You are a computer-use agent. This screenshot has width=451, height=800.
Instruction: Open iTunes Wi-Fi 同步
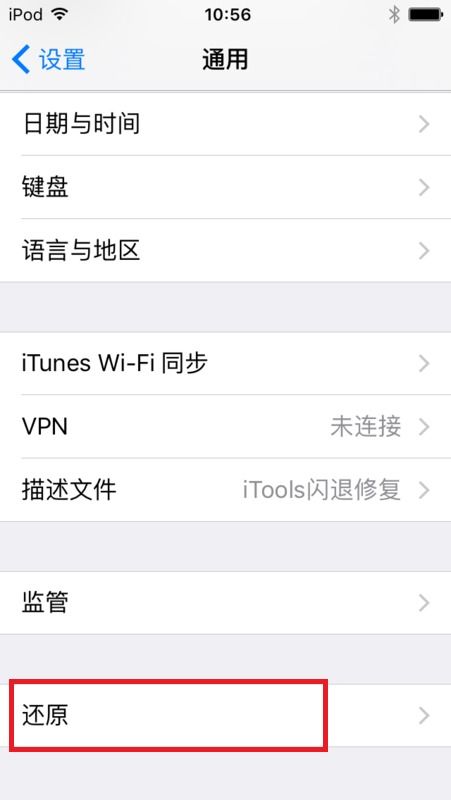click(x=226, y=363)
